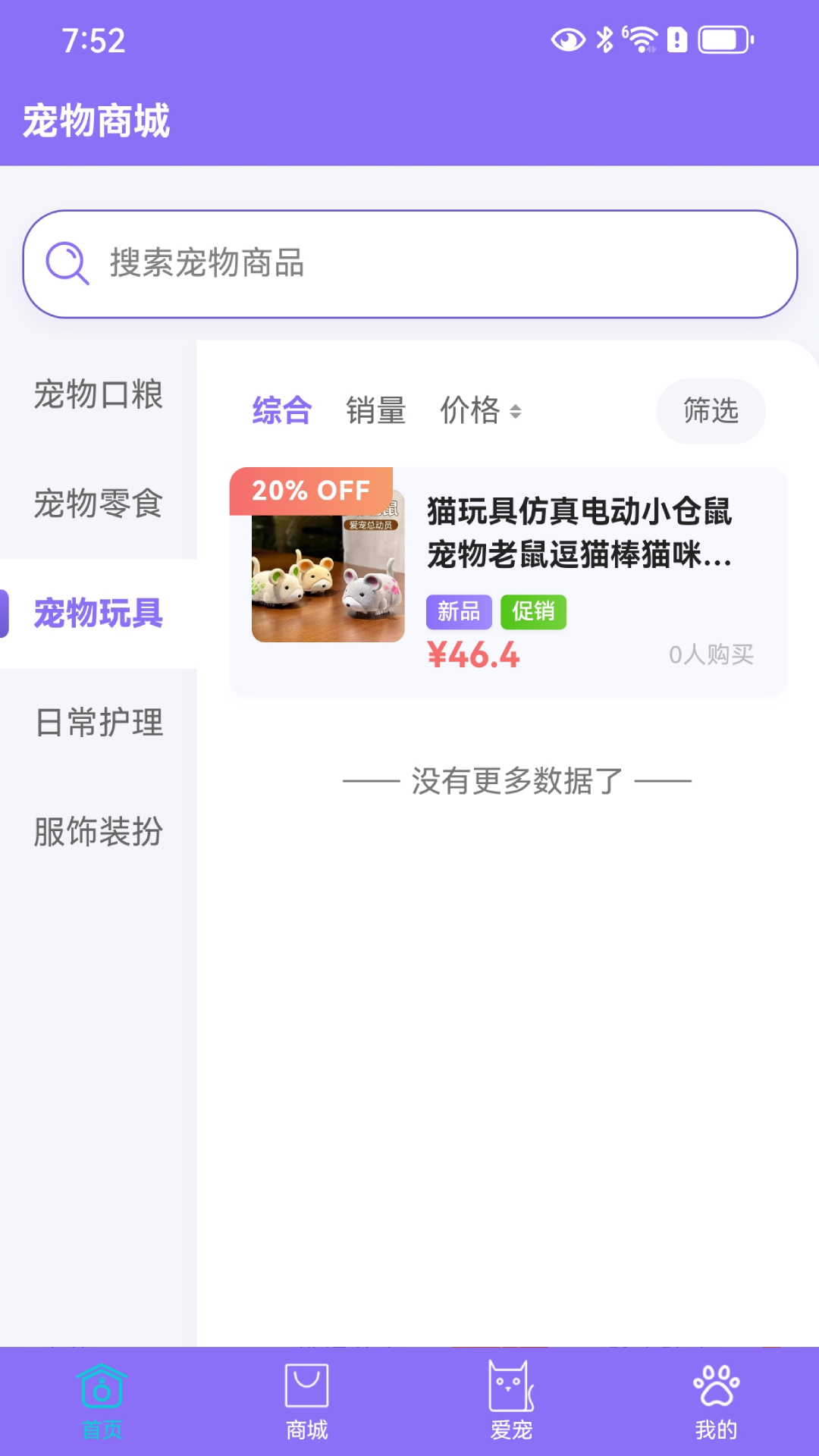This screenshot has width=819, height=1456.
Task: Open the hamster cat toy product title
Action: tap(578, 535)
